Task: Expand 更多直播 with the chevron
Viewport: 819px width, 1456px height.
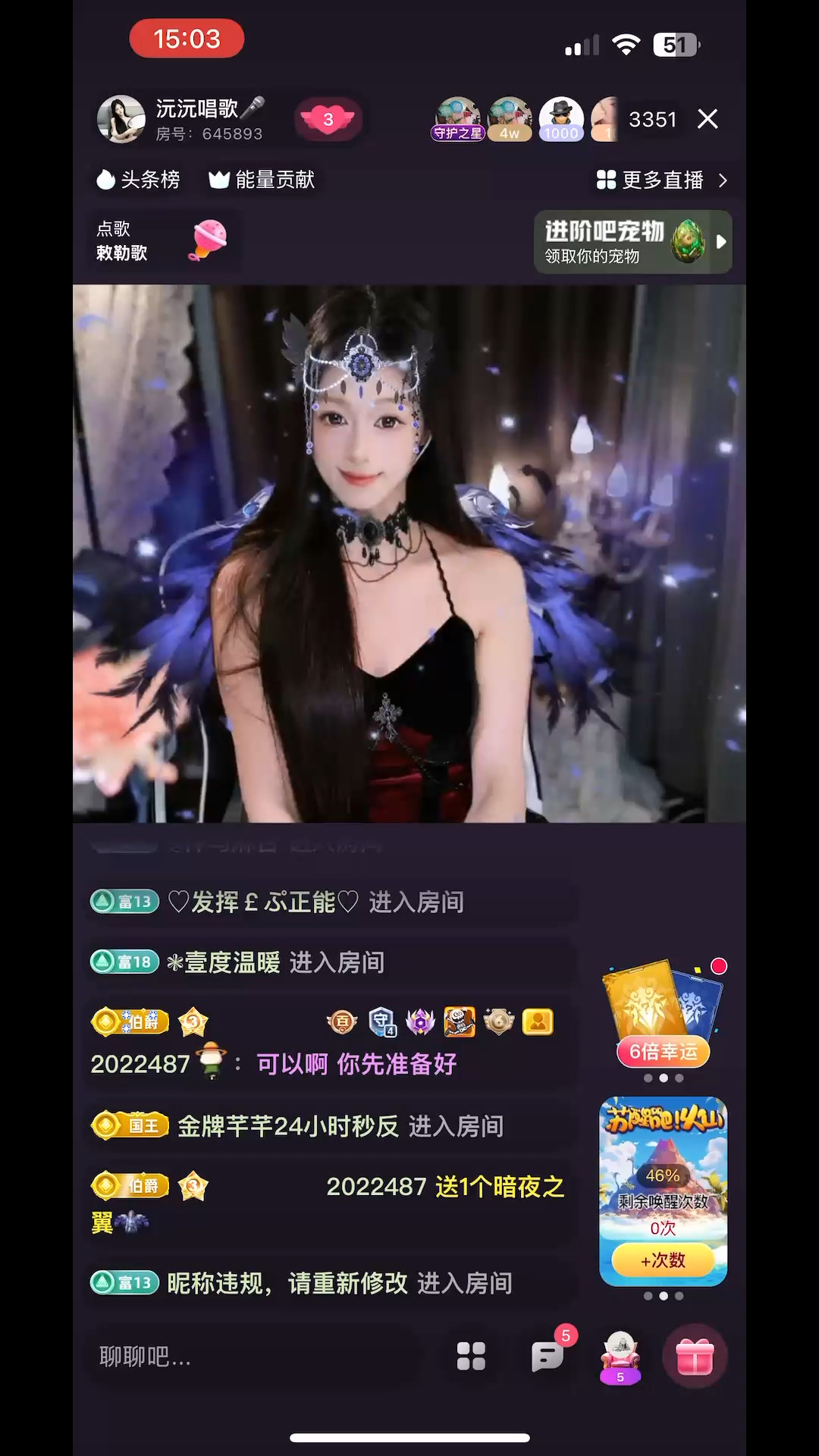Action: pyautogui.click(x=724, y=180)
